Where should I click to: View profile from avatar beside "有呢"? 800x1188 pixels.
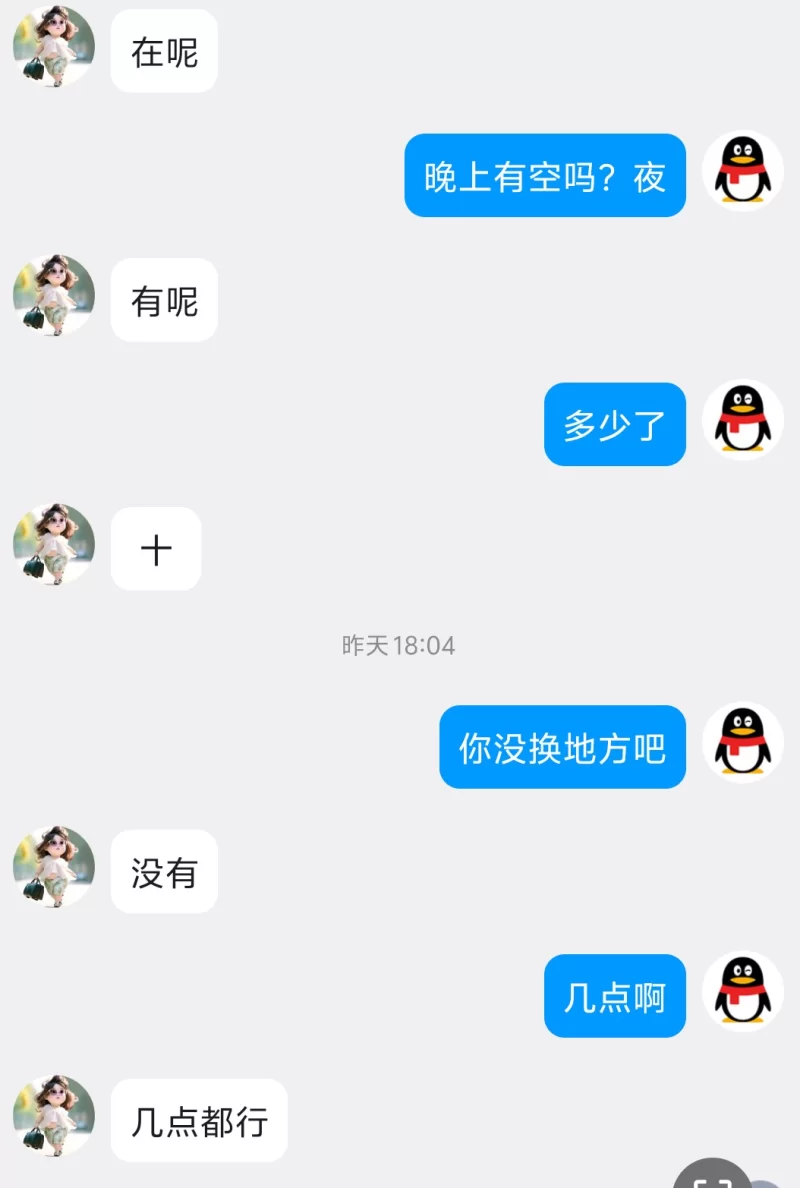pos(54,296)
